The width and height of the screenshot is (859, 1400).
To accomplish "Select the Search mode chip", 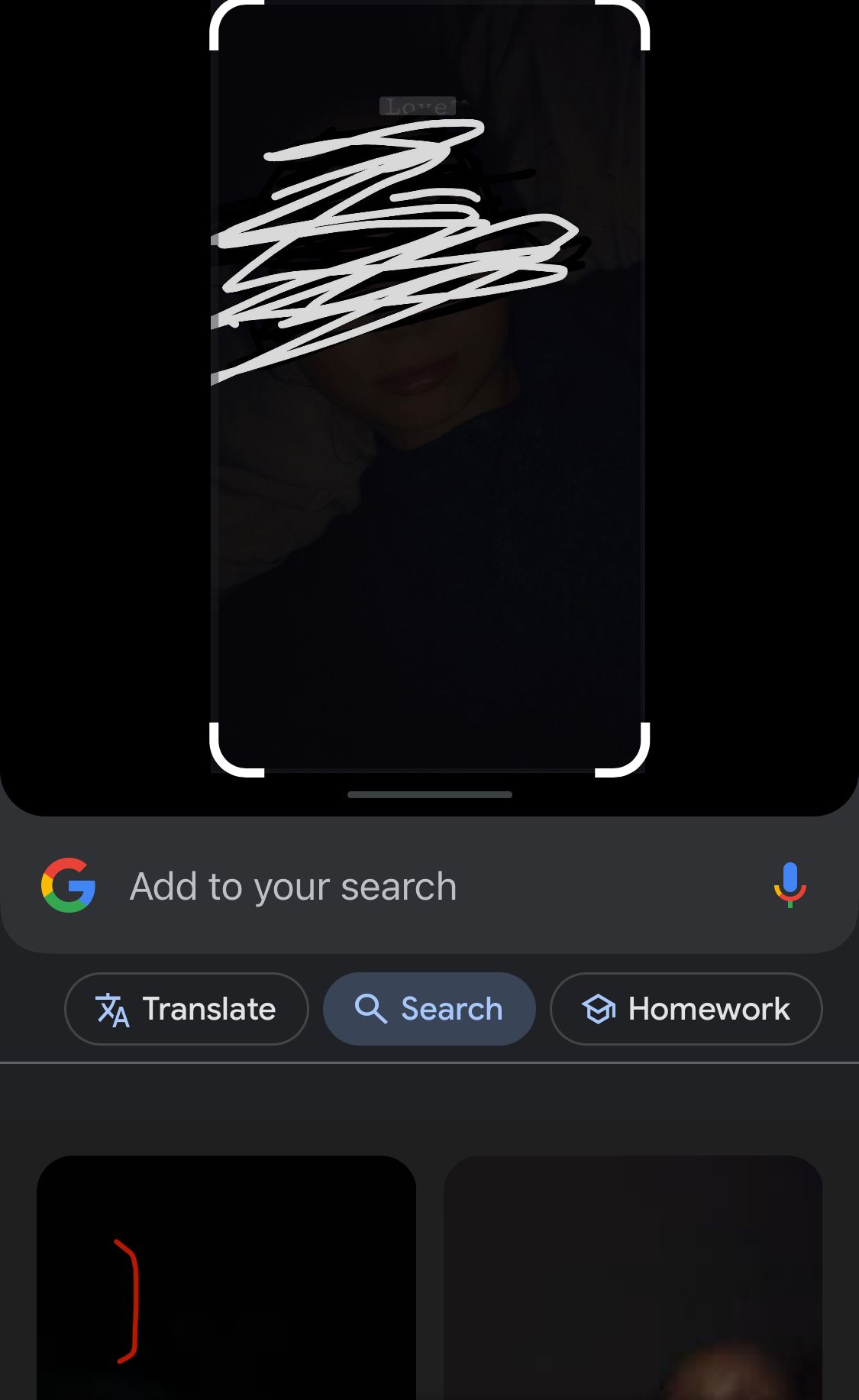I will 429,1009.
